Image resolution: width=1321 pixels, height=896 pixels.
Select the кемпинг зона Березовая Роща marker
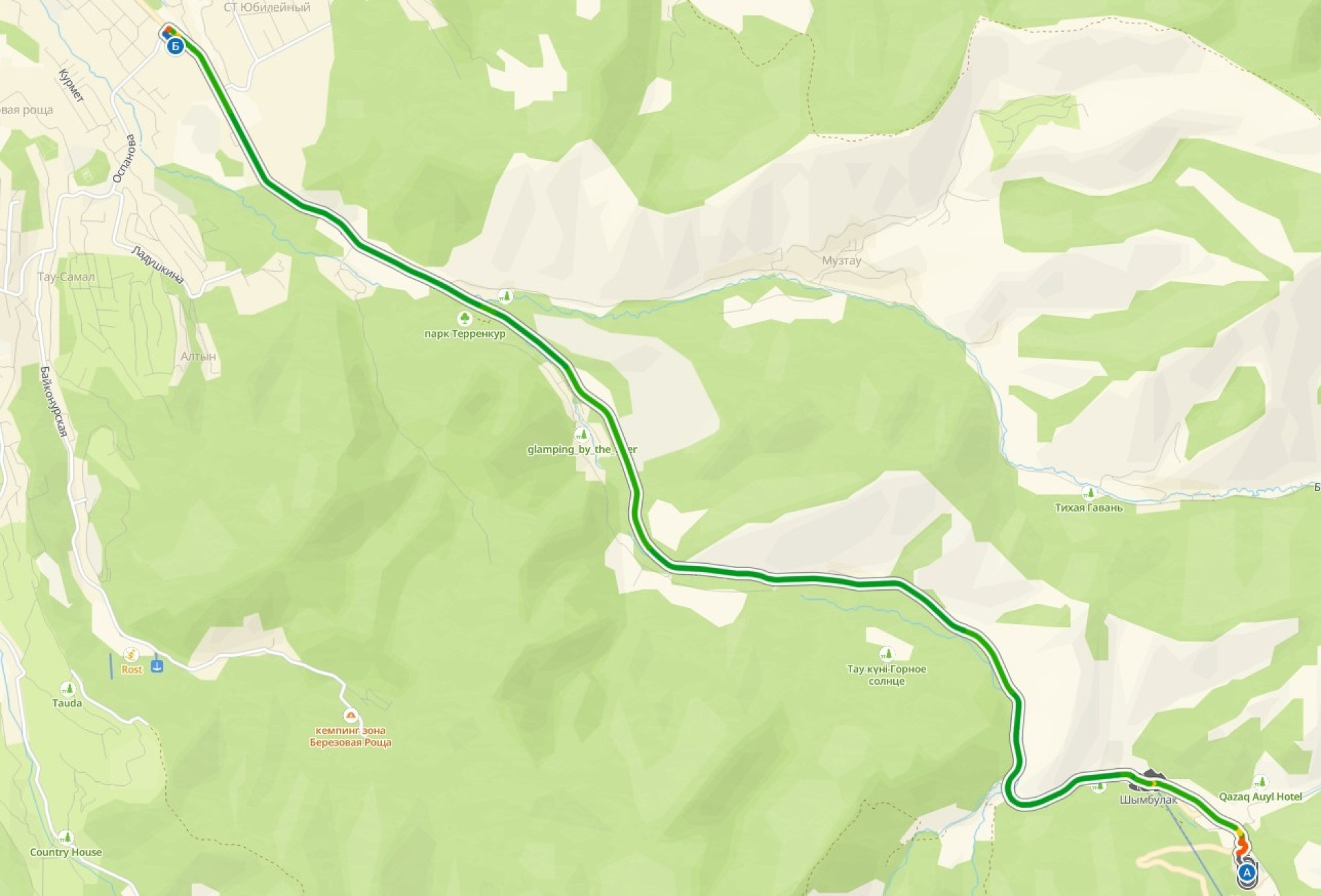(x=351, y=716)
